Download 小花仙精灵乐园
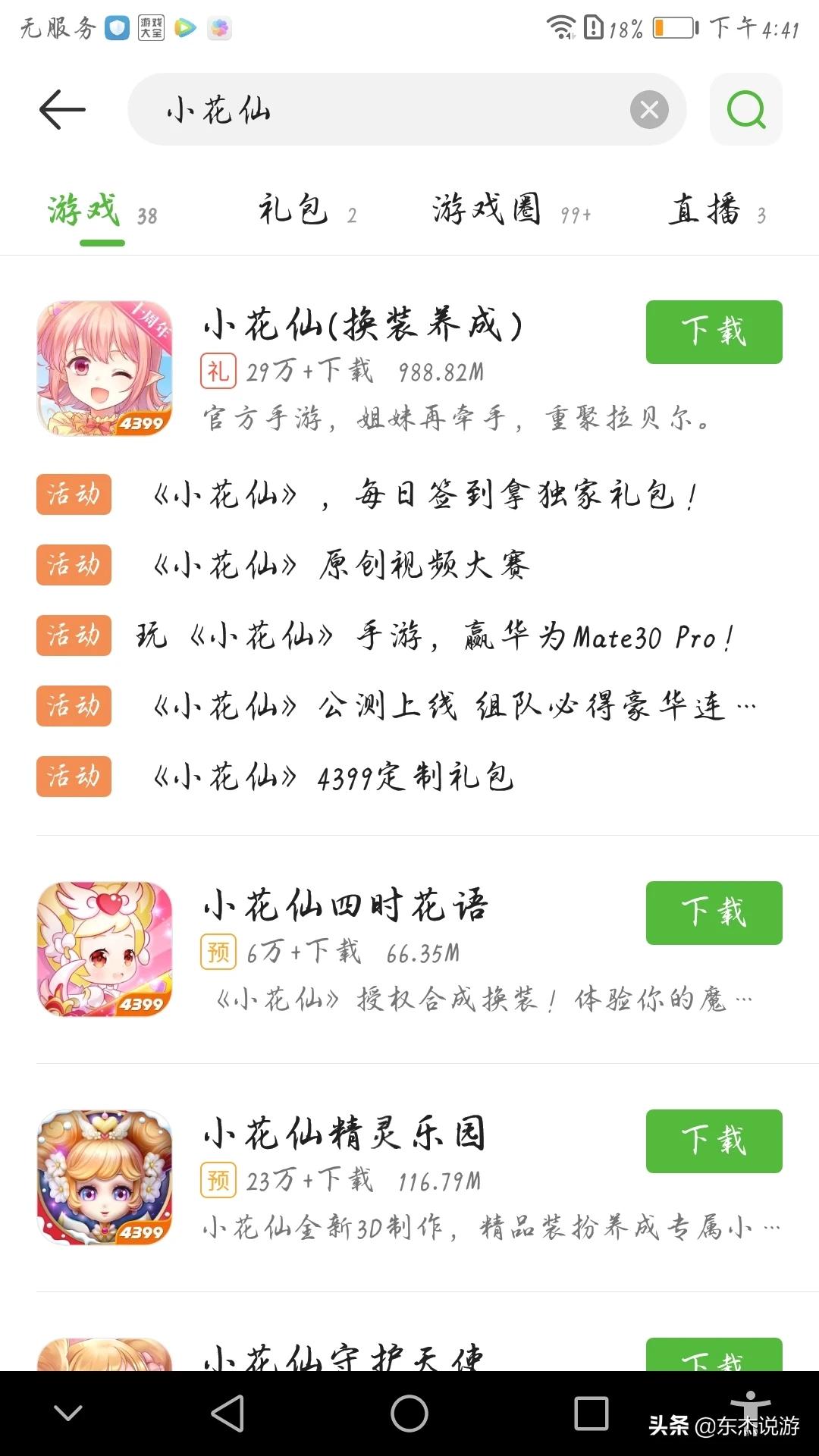The image size is (819, 1456). pyautogui.click(x=714, y=1141)
